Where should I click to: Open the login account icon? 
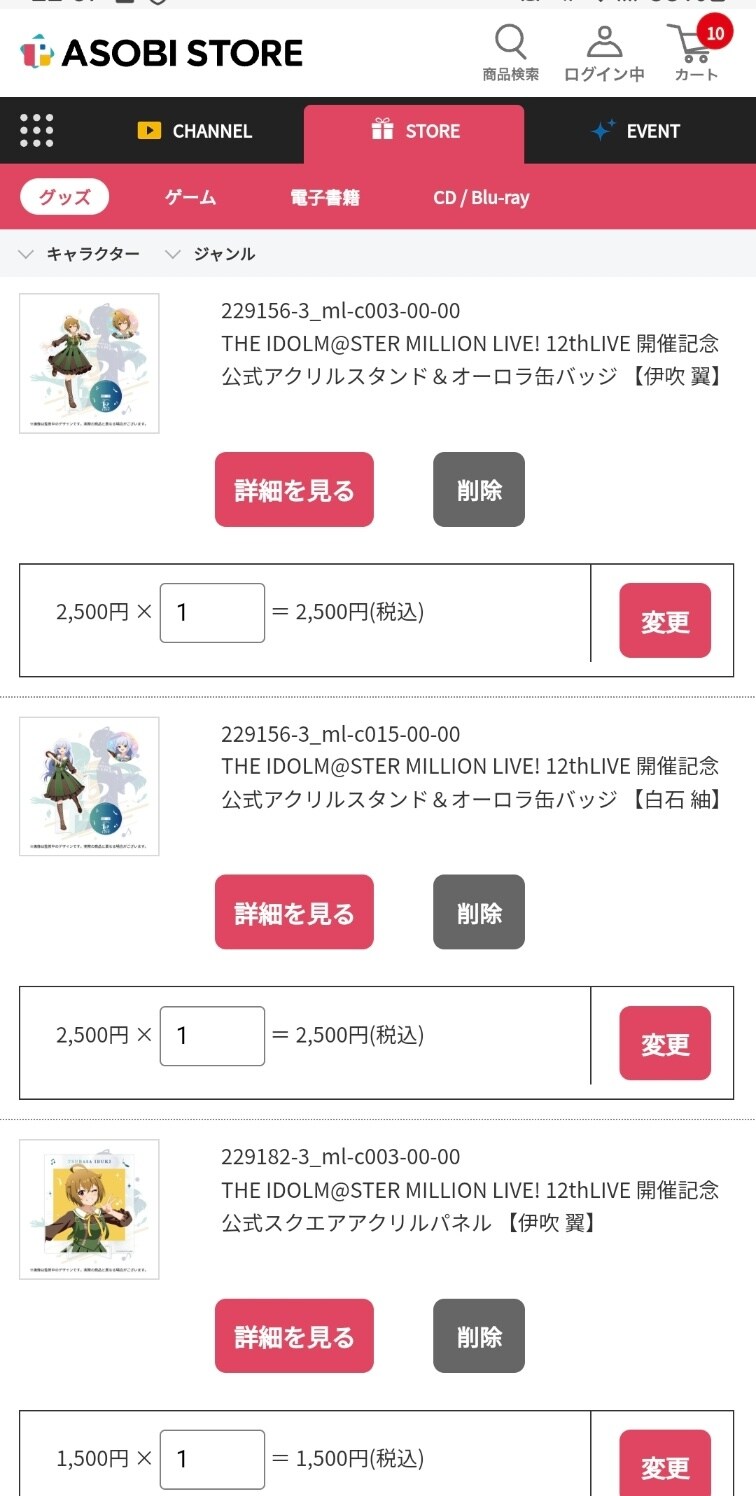coord(604,53)
